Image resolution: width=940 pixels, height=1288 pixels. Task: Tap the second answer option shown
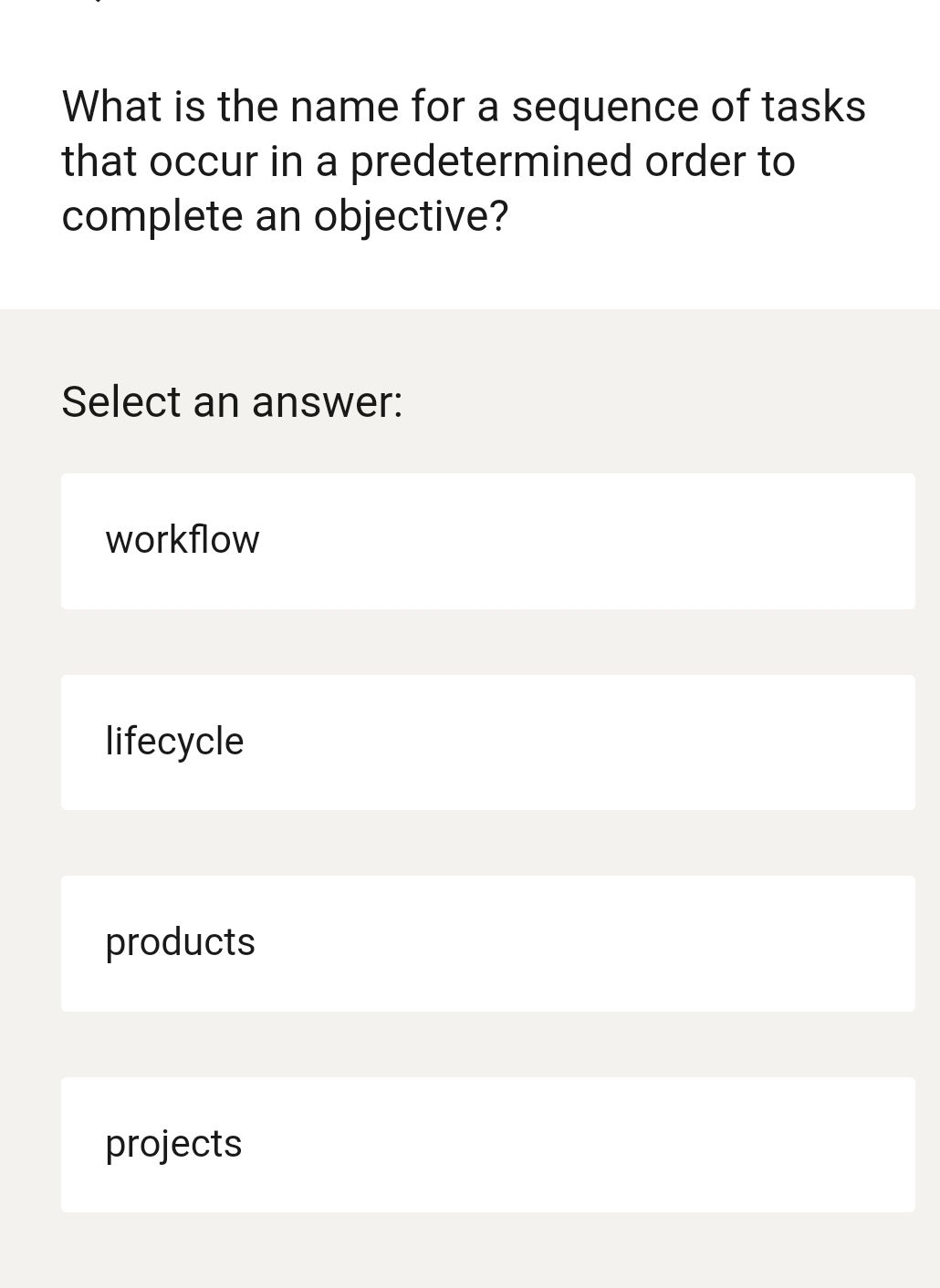click(x=487, y=742)
